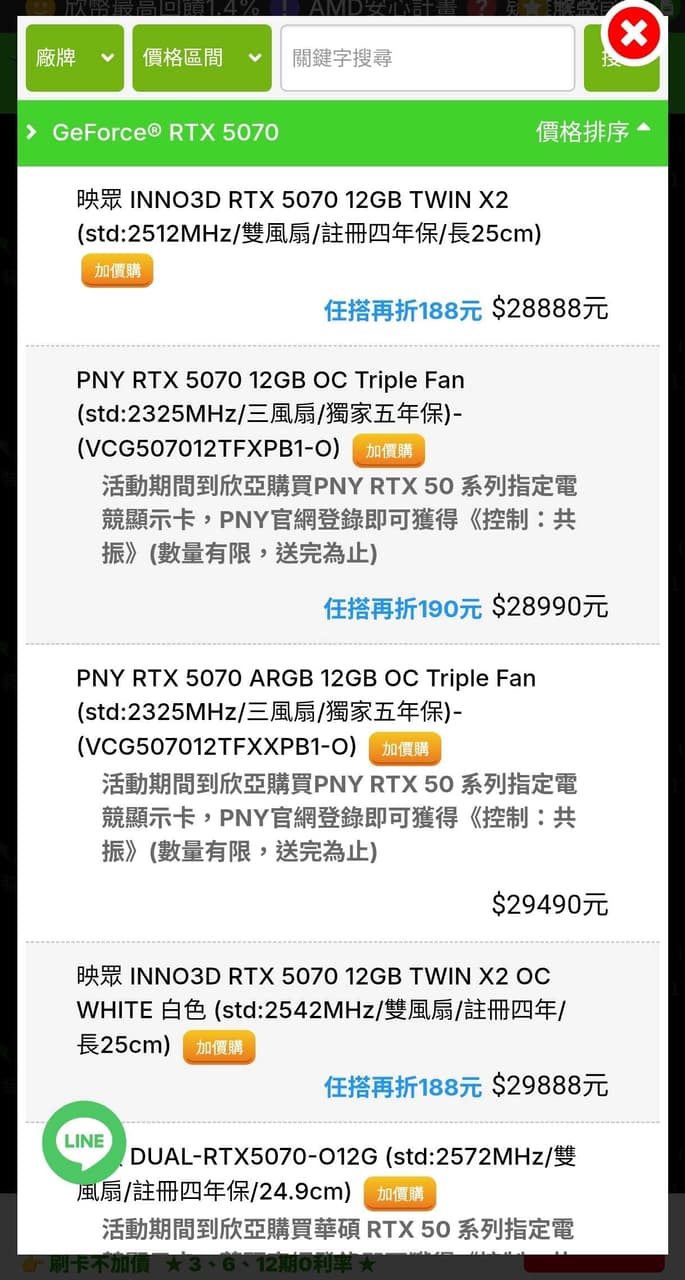Tap 加價購 for INNO3D TWIN X2 OC WHITE
Viewport: 685px width, 1280px height.
coord(219,1047)
